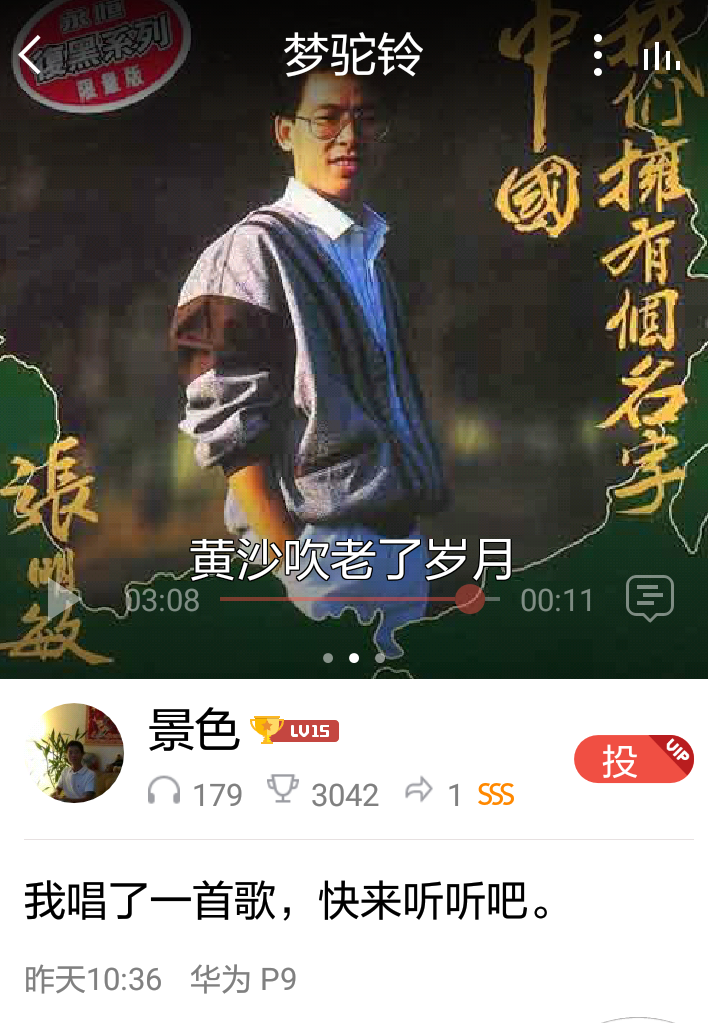Open the lyrics comment bubble icon

coord(650,598)
